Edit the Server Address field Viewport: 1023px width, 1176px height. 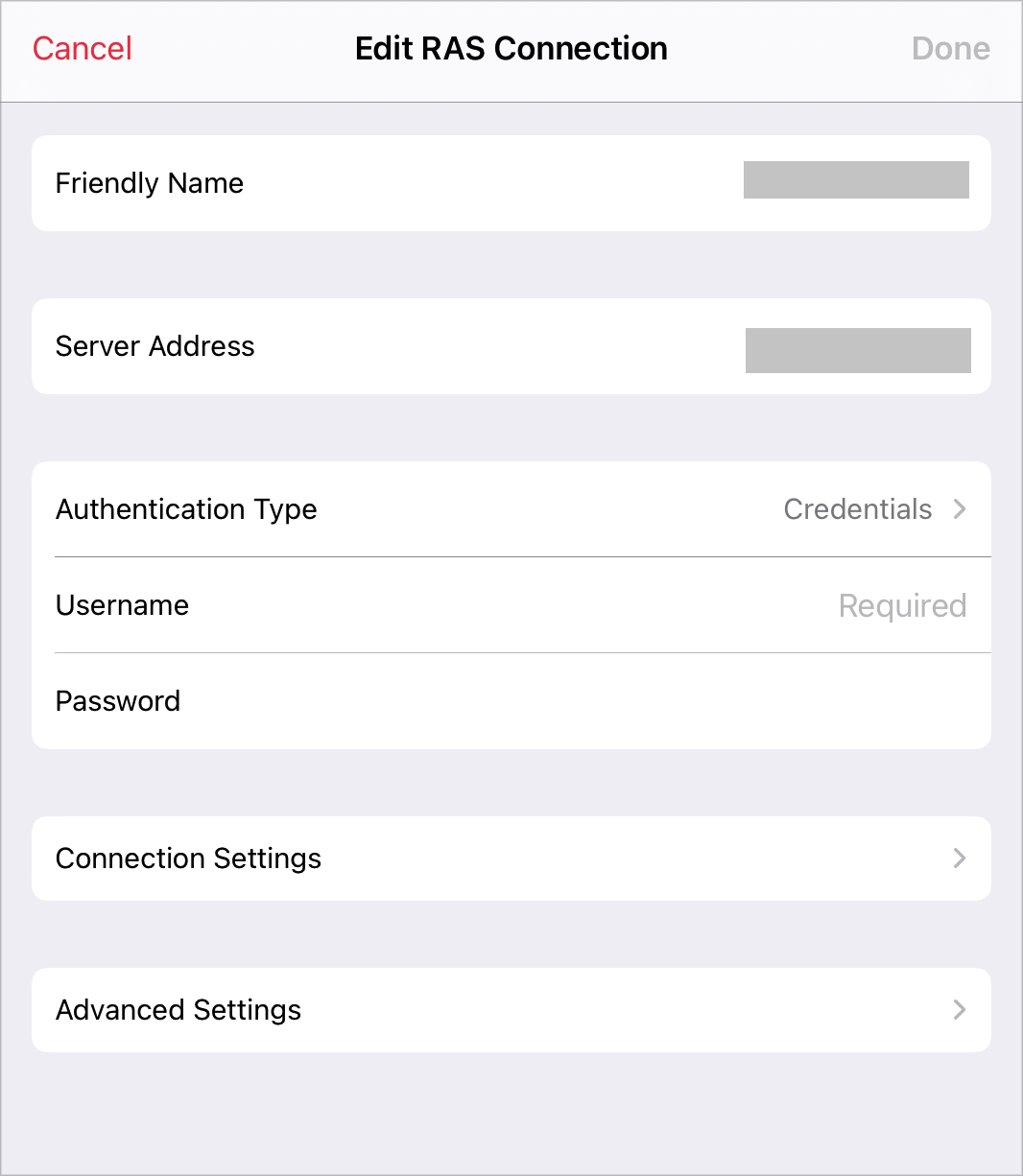click(857, 350)
